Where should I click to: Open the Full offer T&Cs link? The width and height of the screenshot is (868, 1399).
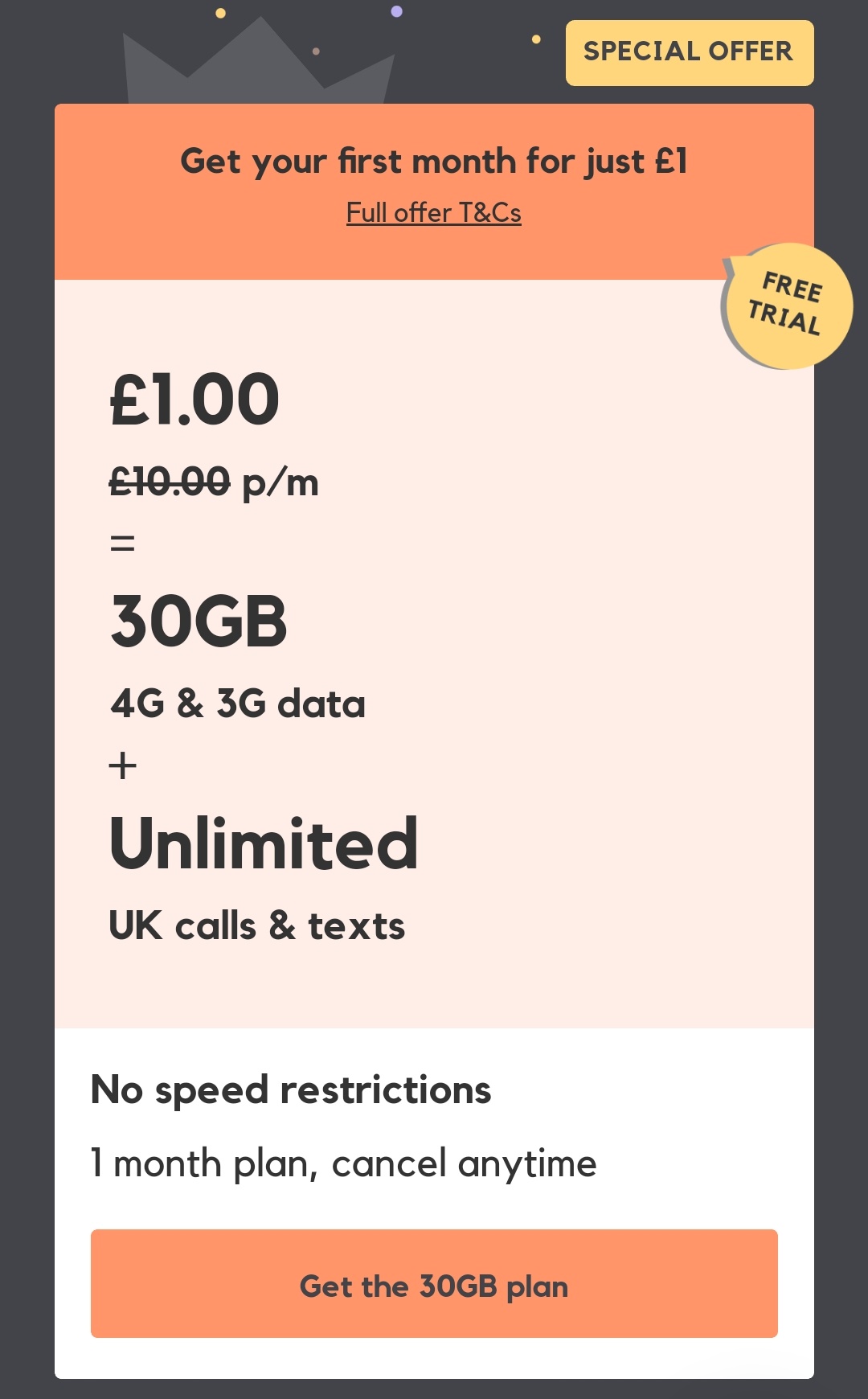click(x=433, y=213)
